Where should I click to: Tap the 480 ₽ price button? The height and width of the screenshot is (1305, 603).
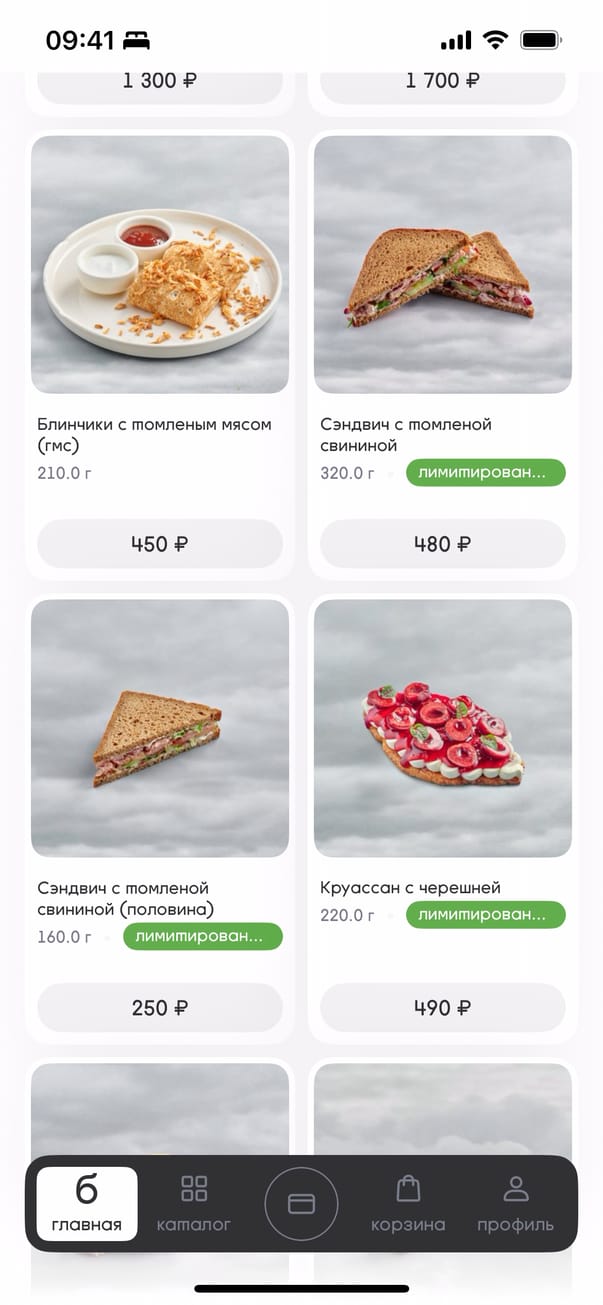[x=442, y=544]
